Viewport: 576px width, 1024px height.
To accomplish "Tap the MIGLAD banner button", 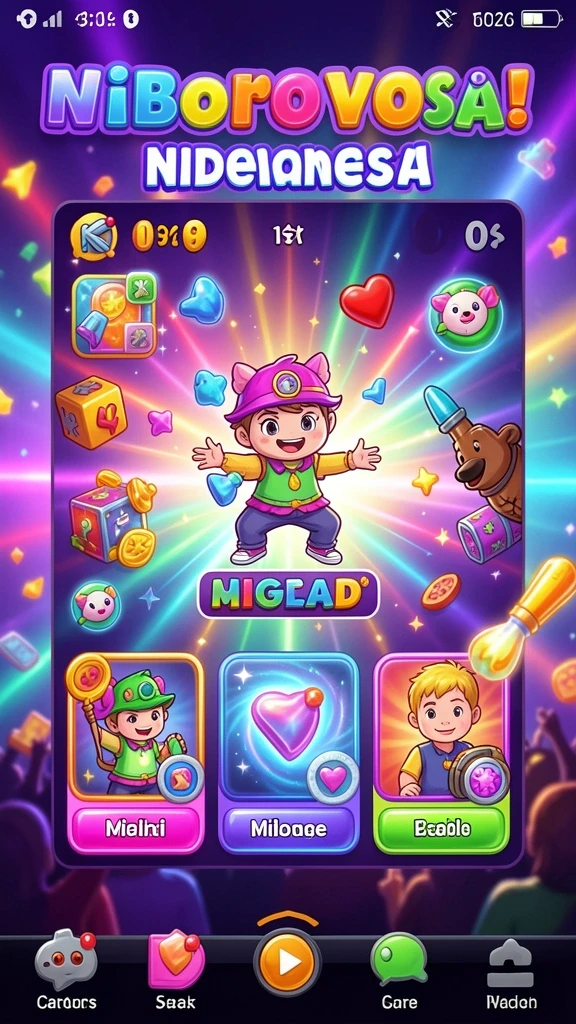I will click(288, 594).
